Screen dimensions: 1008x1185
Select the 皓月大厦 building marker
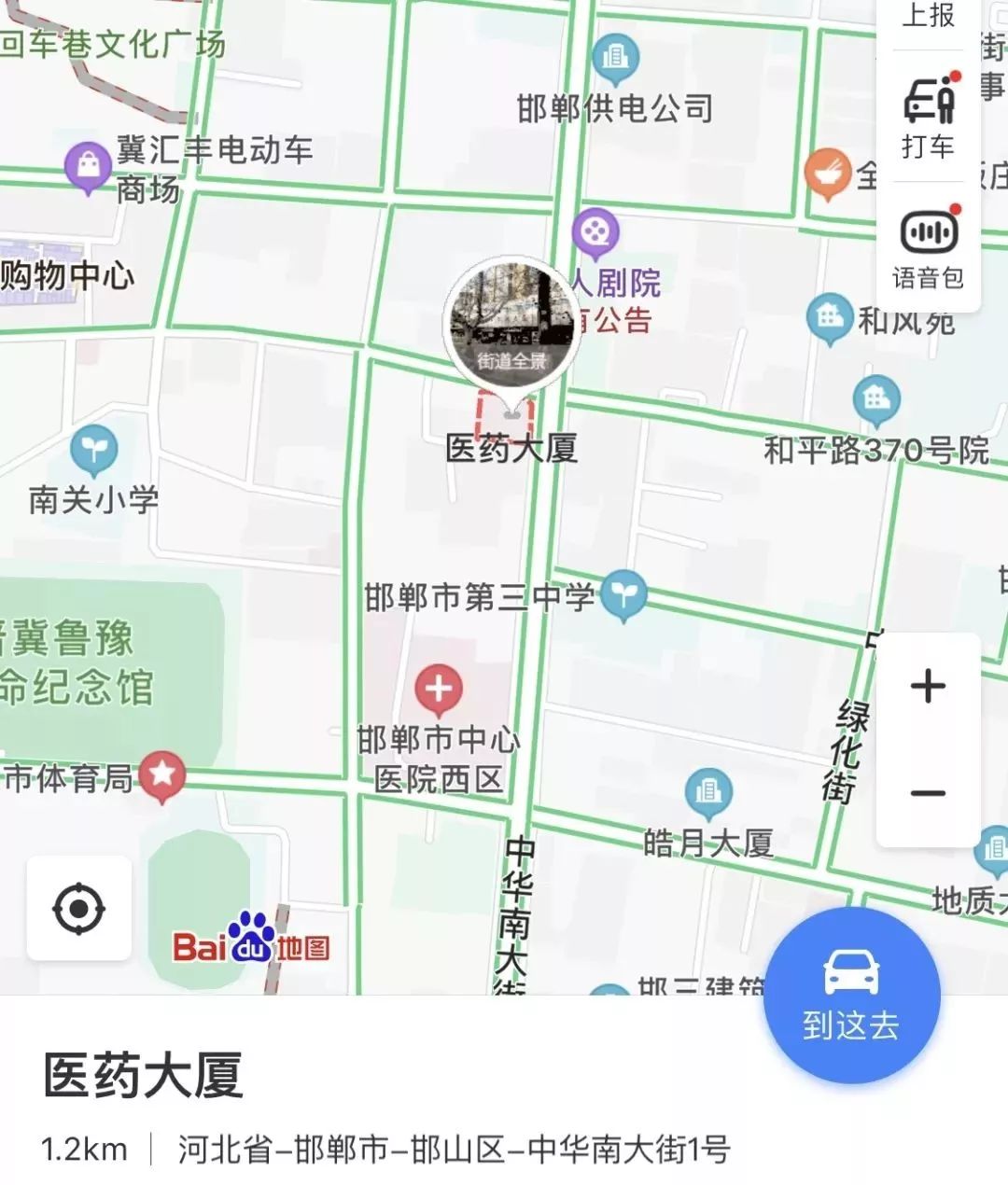(707, 793)
